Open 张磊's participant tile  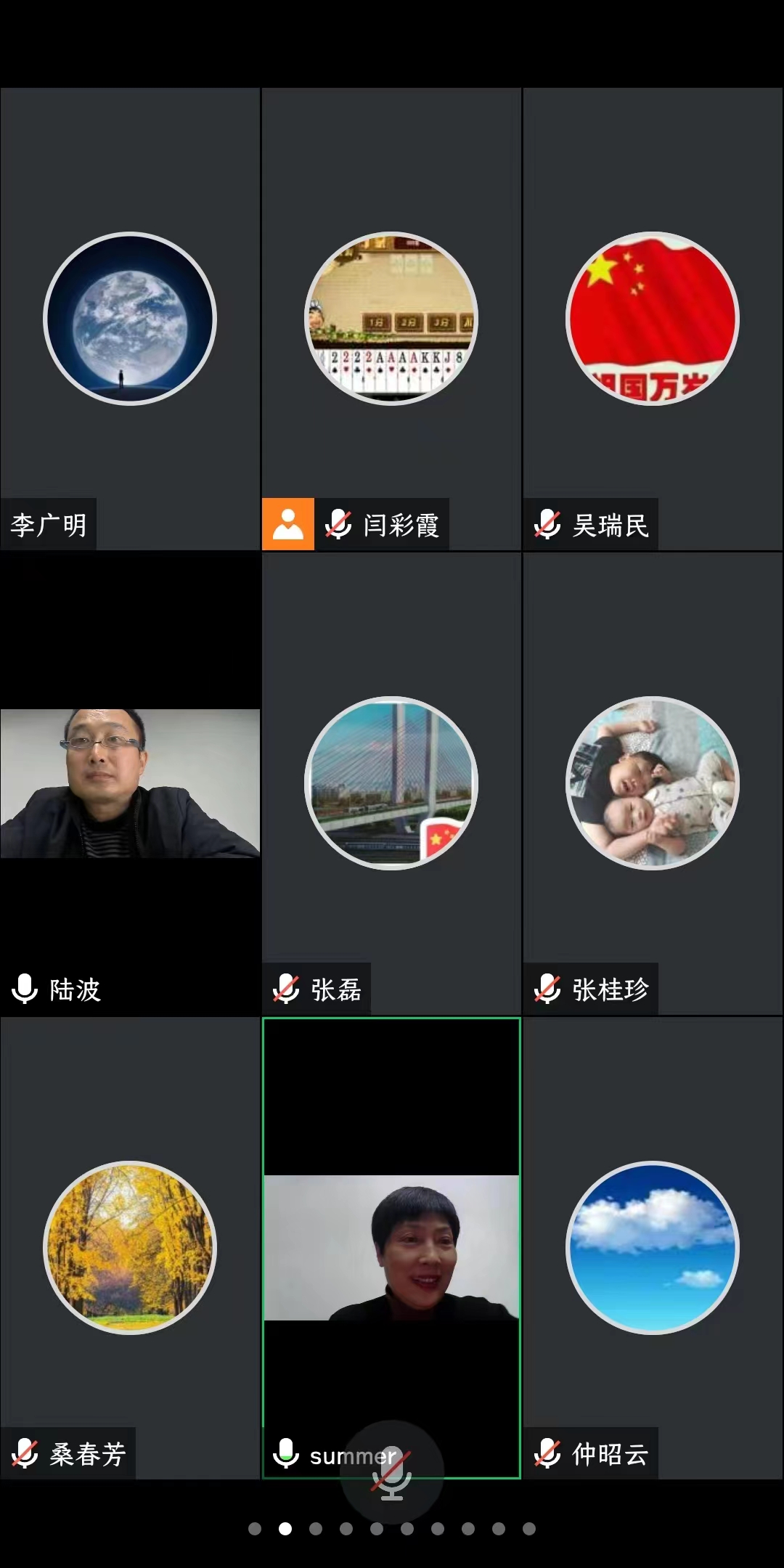[x=391, y=784]
